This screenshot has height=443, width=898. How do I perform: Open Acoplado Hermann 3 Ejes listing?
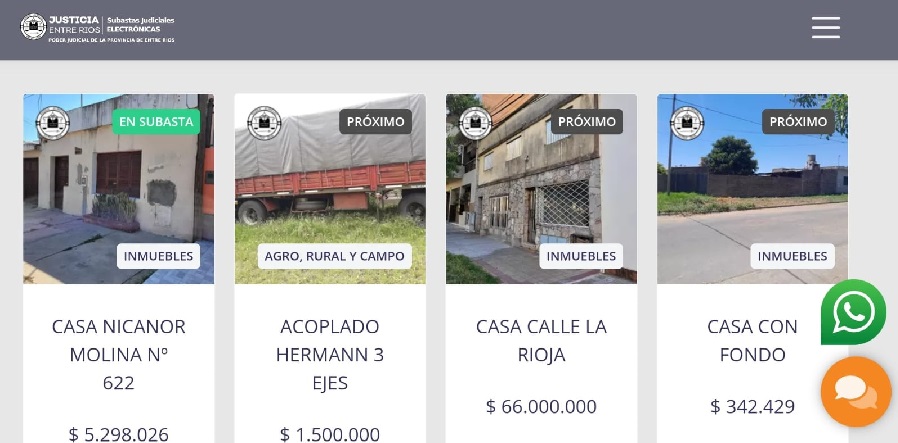point(330,354)
